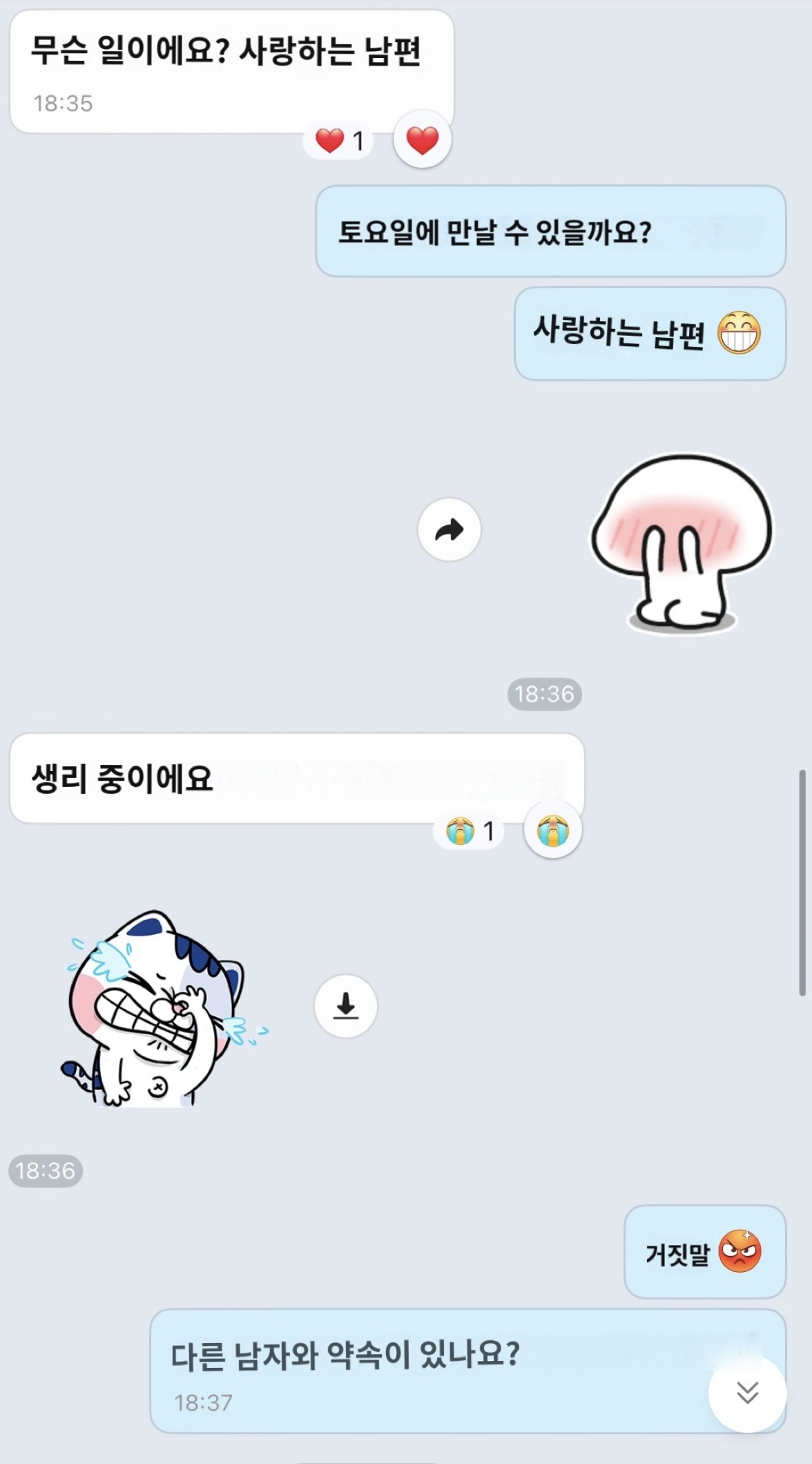812x1464 pixels.
Task: Open heart reaction count on first message
Action: (x=339, y=141)
